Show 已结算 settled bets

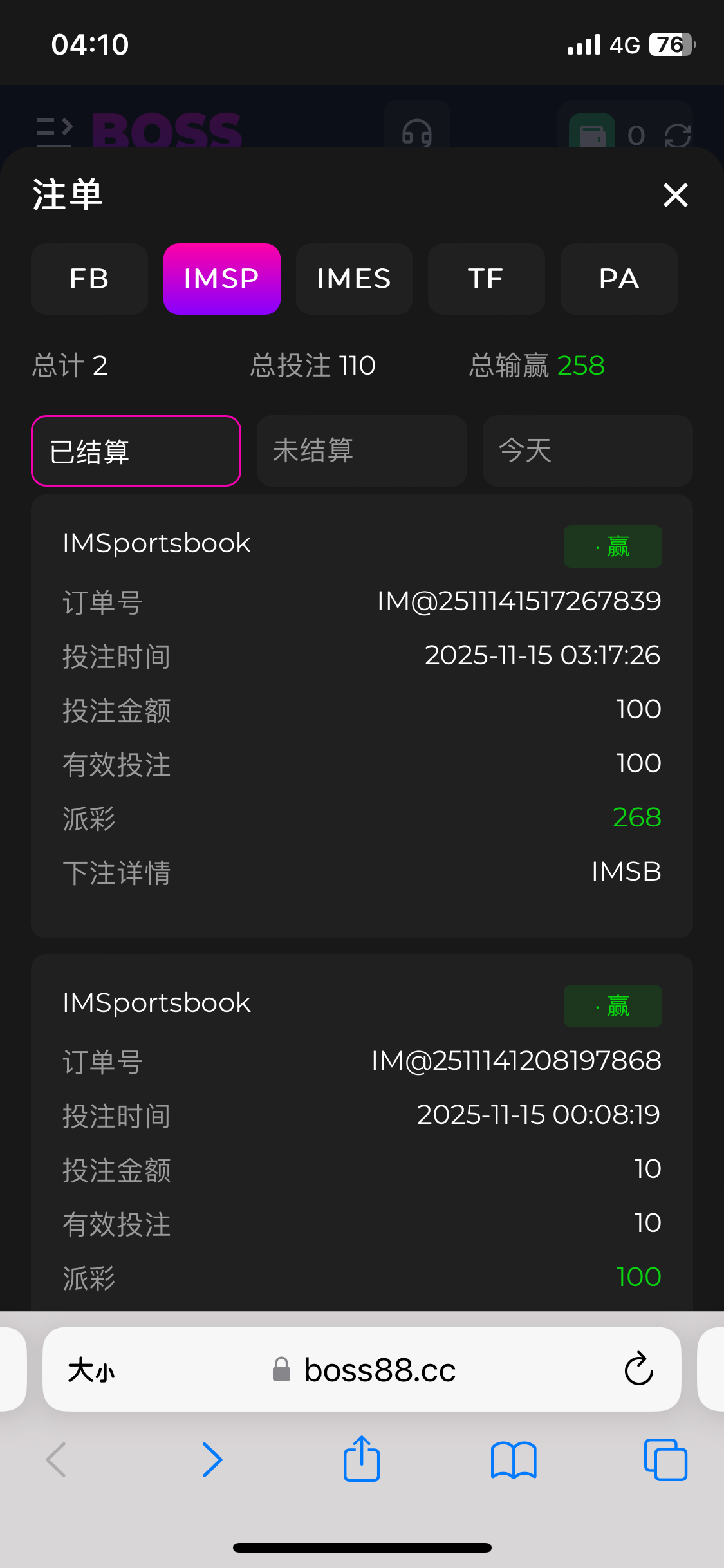click(x=136, y=451)
